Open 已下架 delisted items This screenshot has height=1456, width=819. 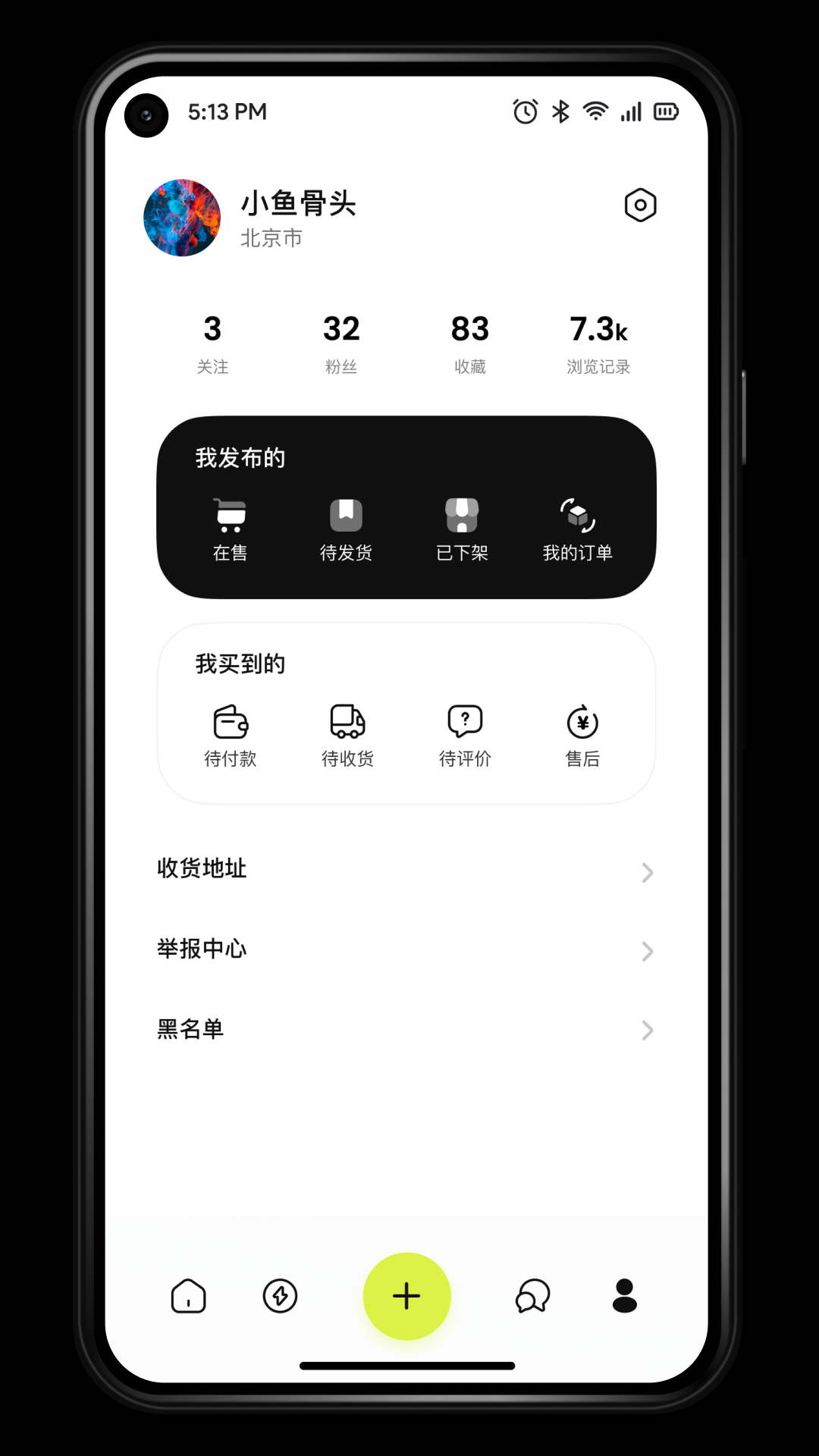(x=462, y=530)
